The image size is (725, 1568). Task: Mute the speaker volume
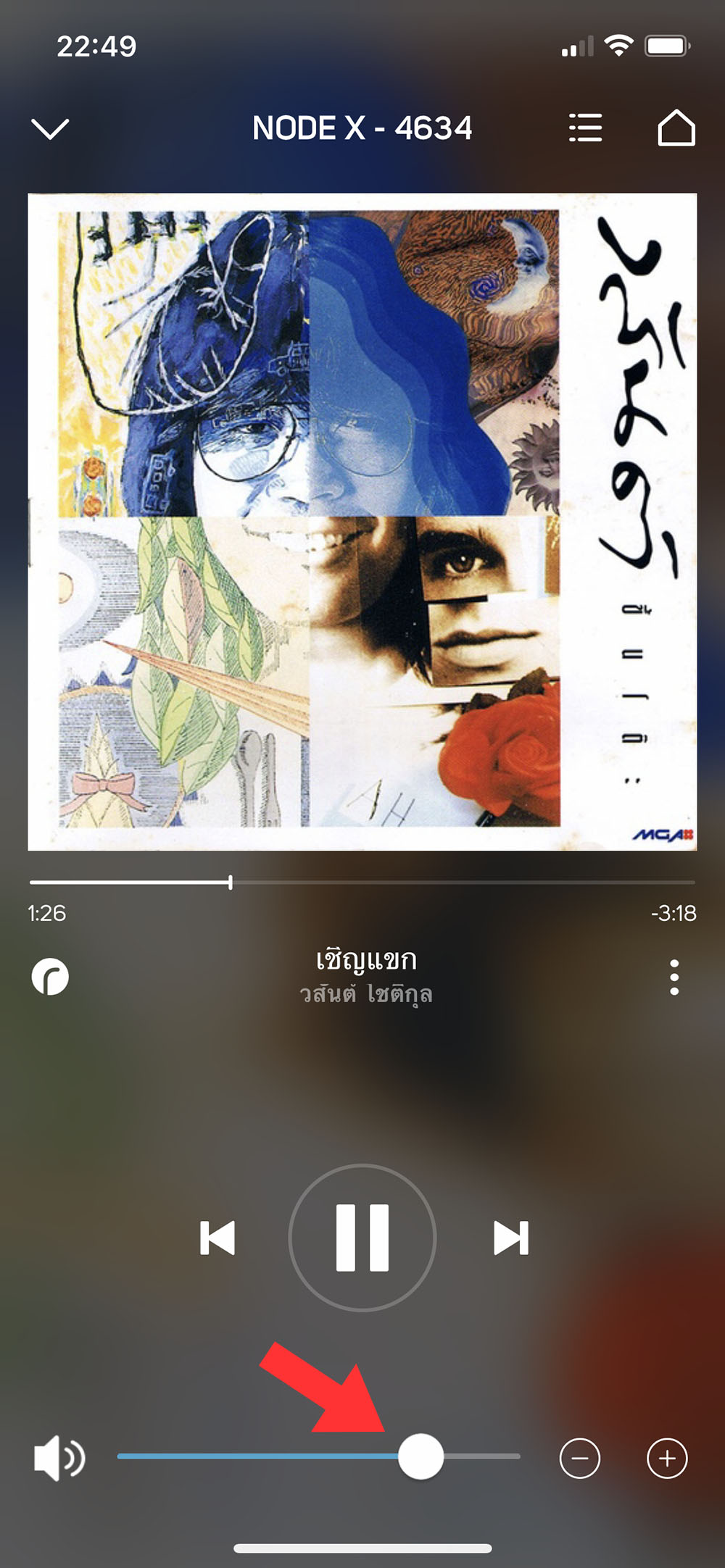pos(59,1458)
